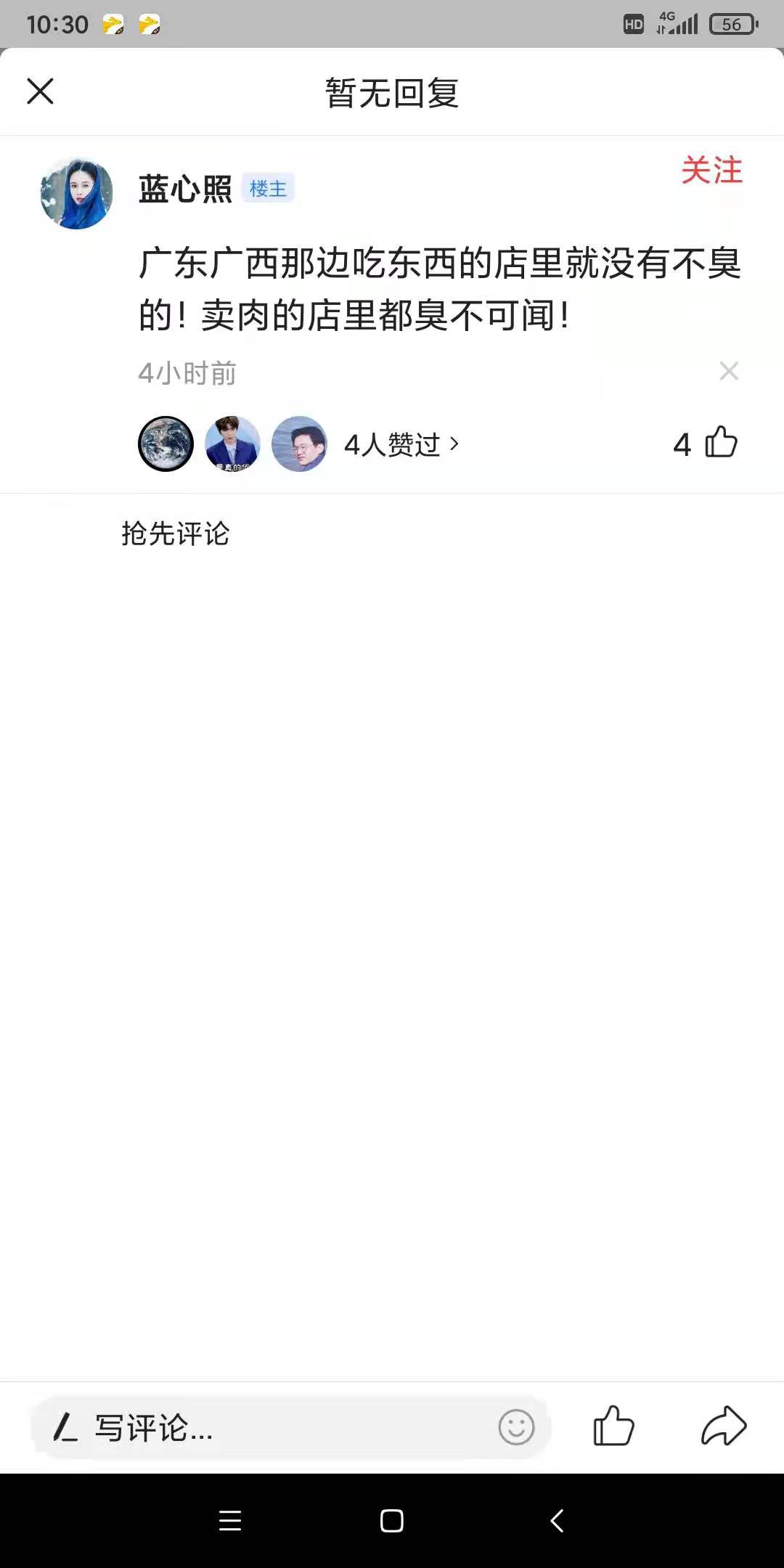
Task: Close the reply panel with the X
Action: [x=41, y=91]
